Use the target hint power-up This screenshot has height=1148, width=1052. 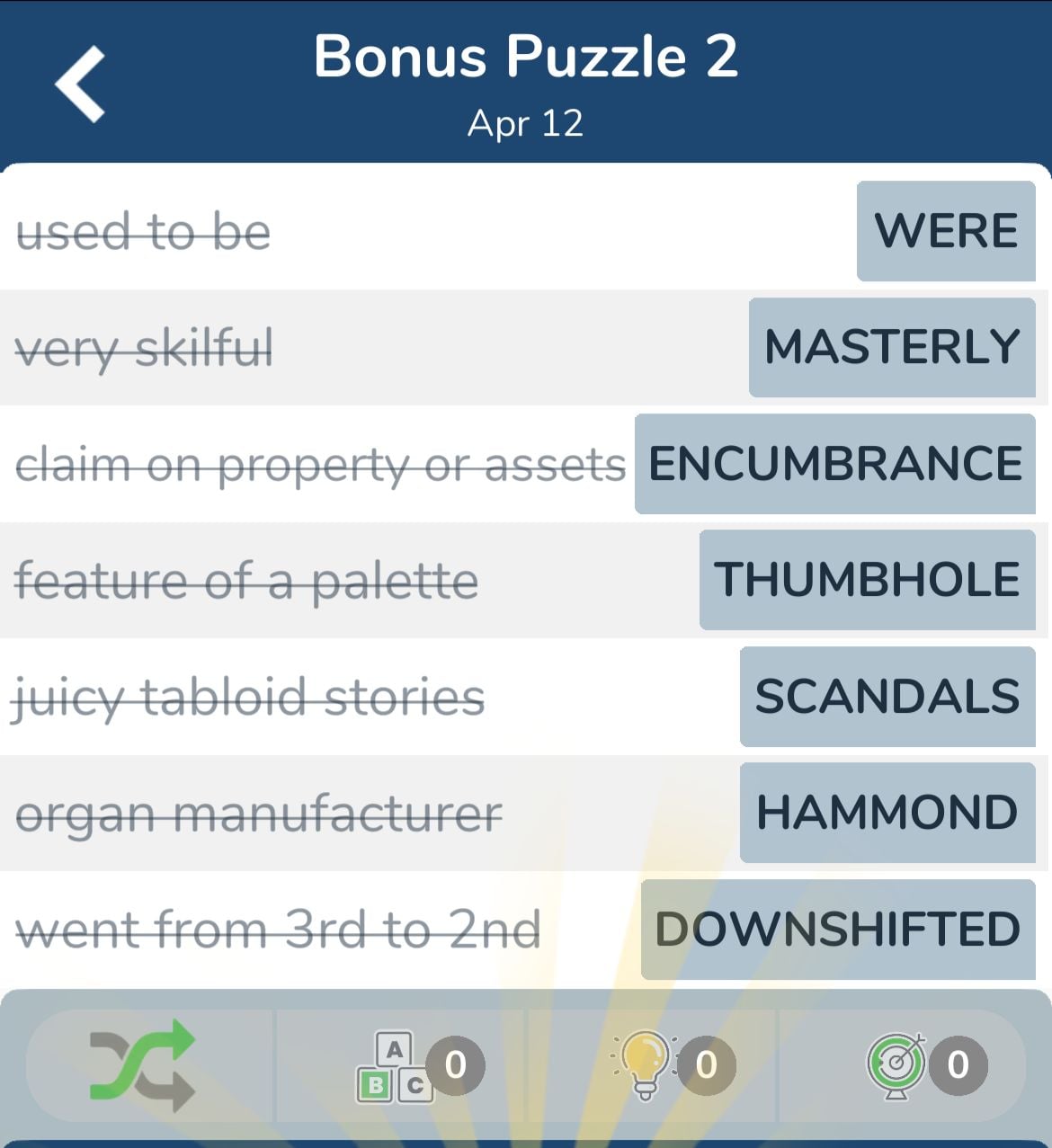896,1064
